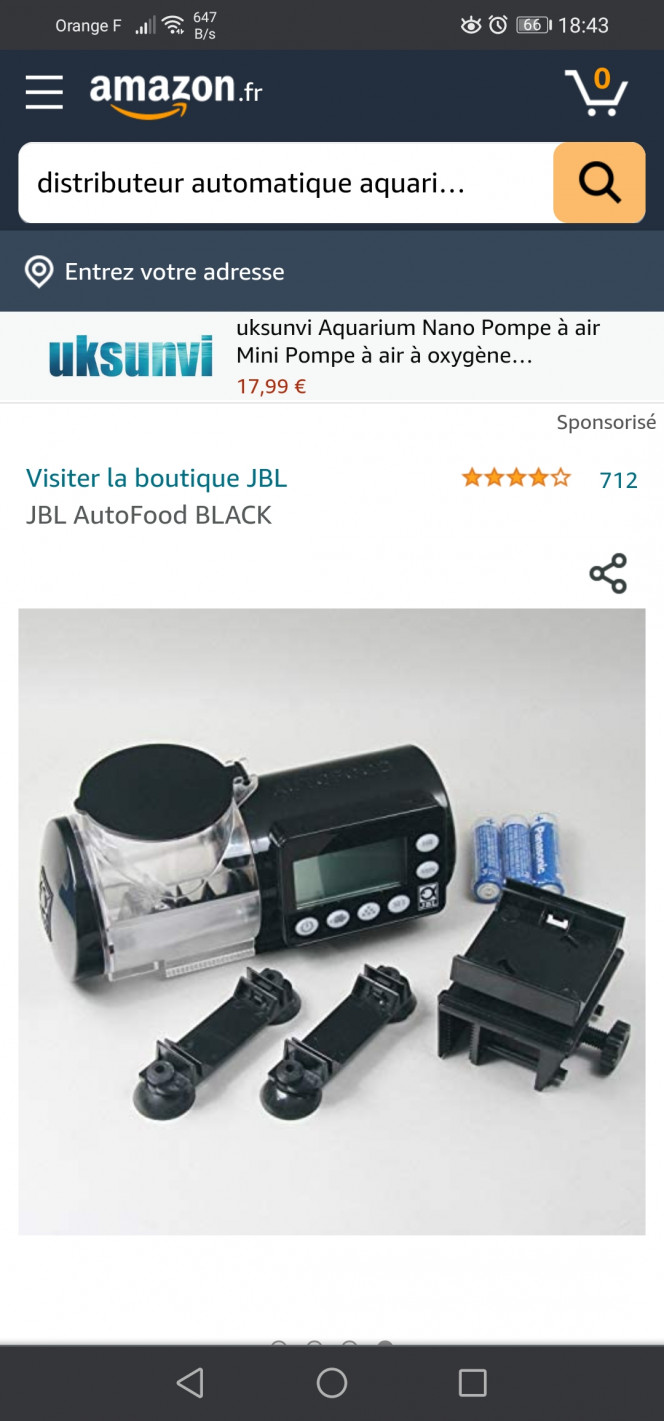Screen dimensions: 664x1421
Task: Submit search with magnifier button
Action: [598, 183]
